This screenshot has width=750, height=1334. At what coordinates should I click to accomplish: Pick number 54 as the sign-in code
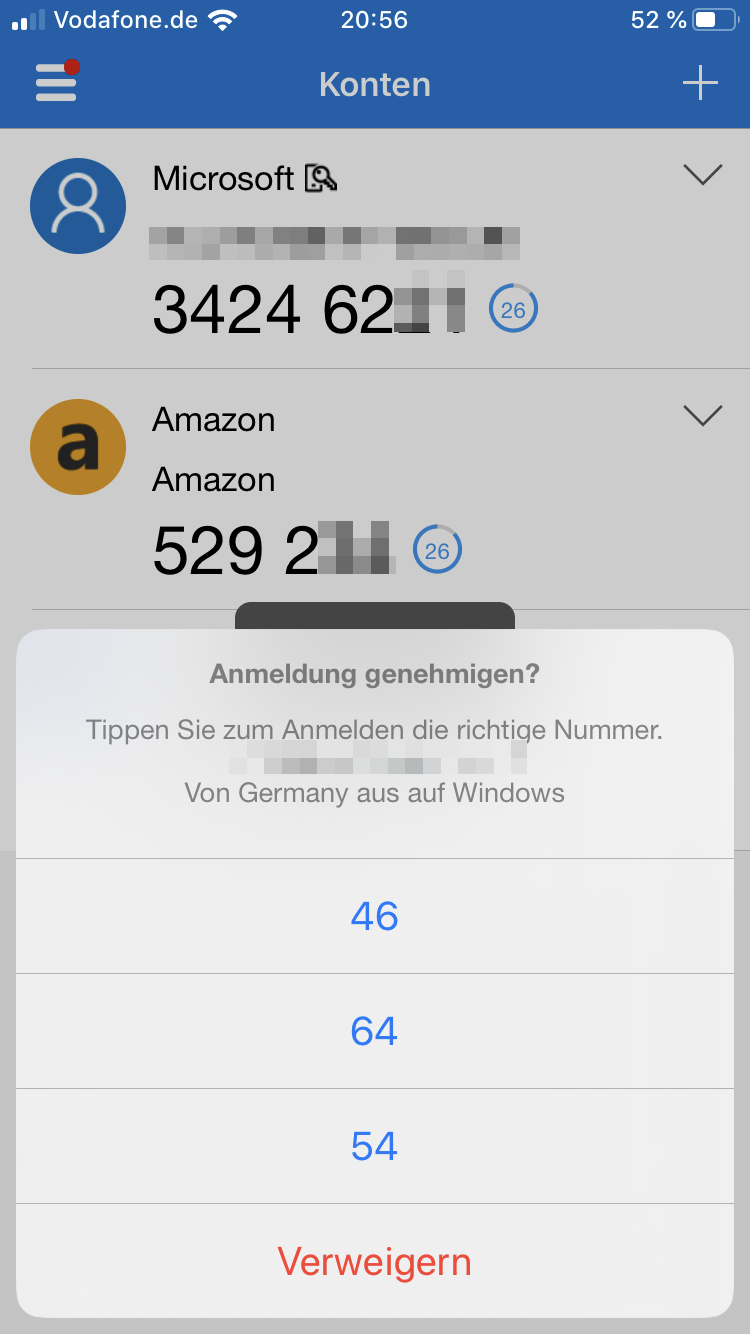click(374, 1146)
